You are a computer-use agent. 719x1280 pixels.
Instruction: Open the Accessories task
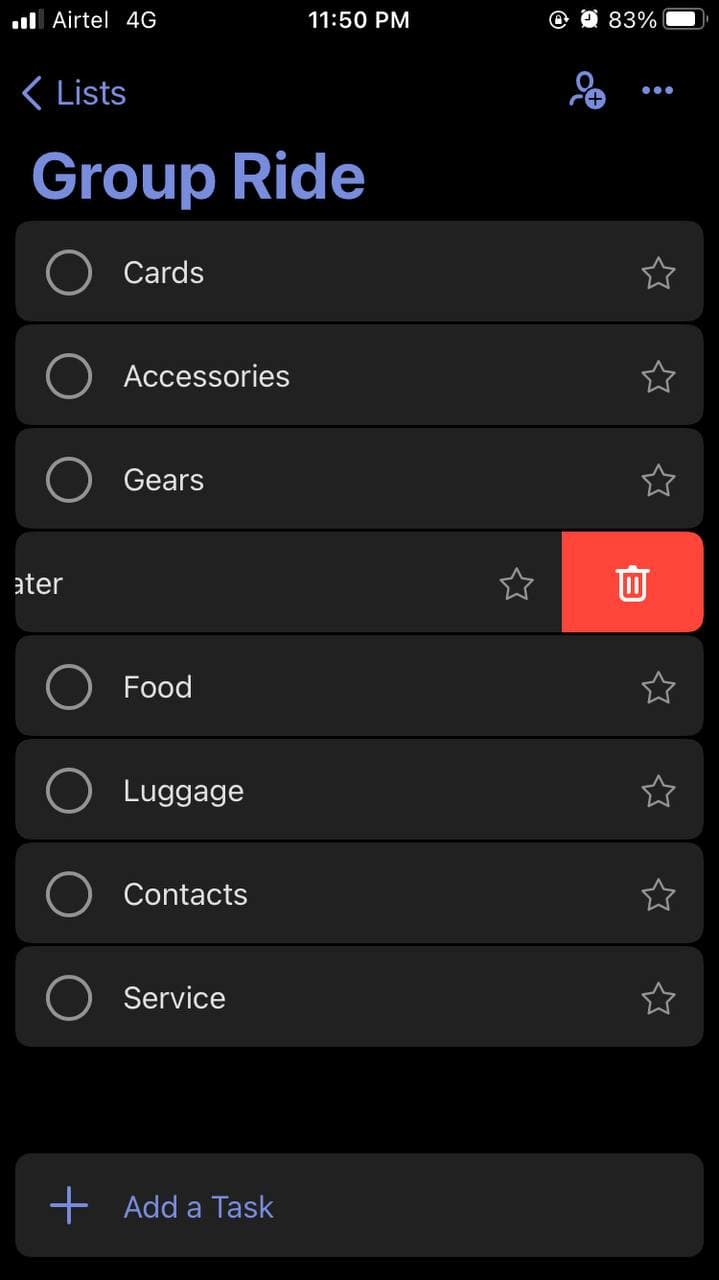[x=359, y=376]
